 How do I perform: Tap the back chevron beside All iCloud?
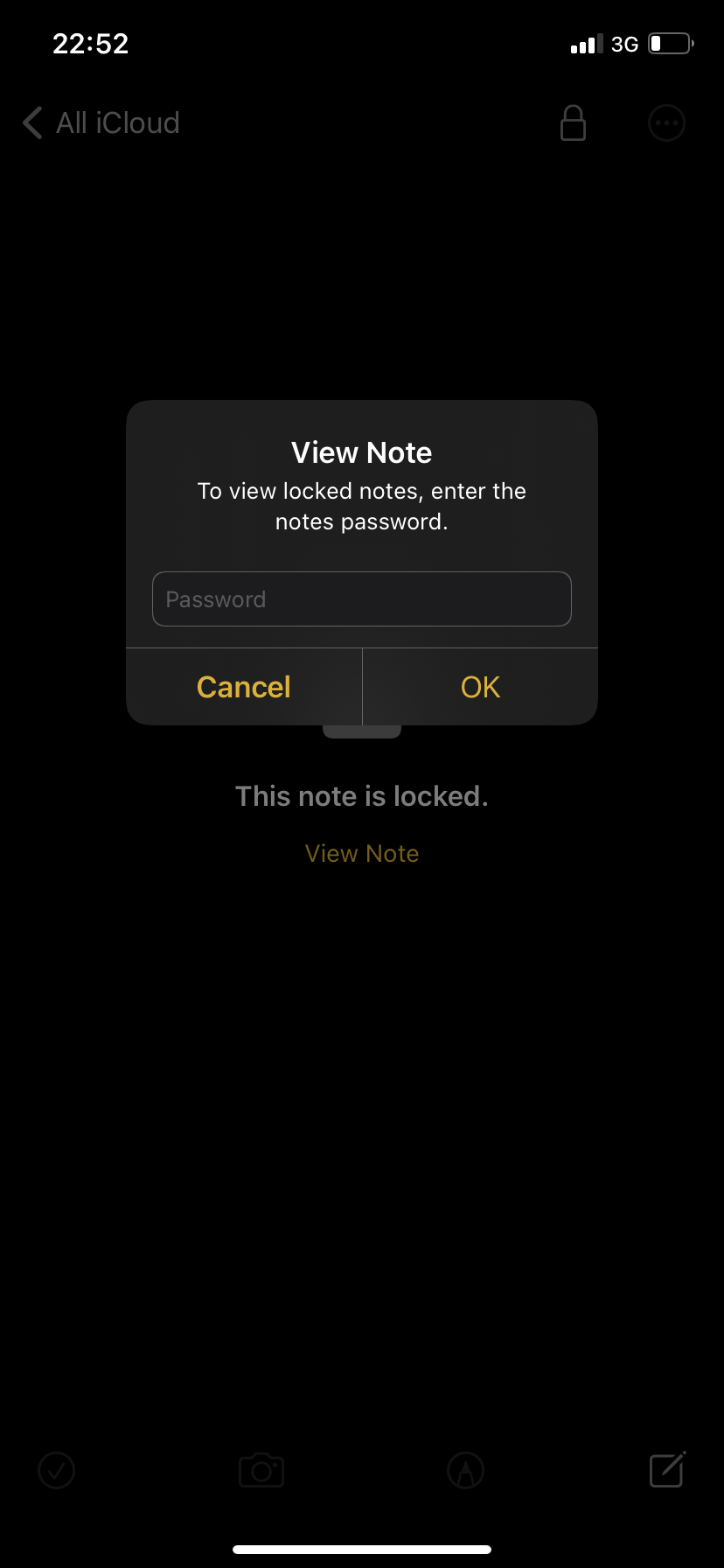31,122
